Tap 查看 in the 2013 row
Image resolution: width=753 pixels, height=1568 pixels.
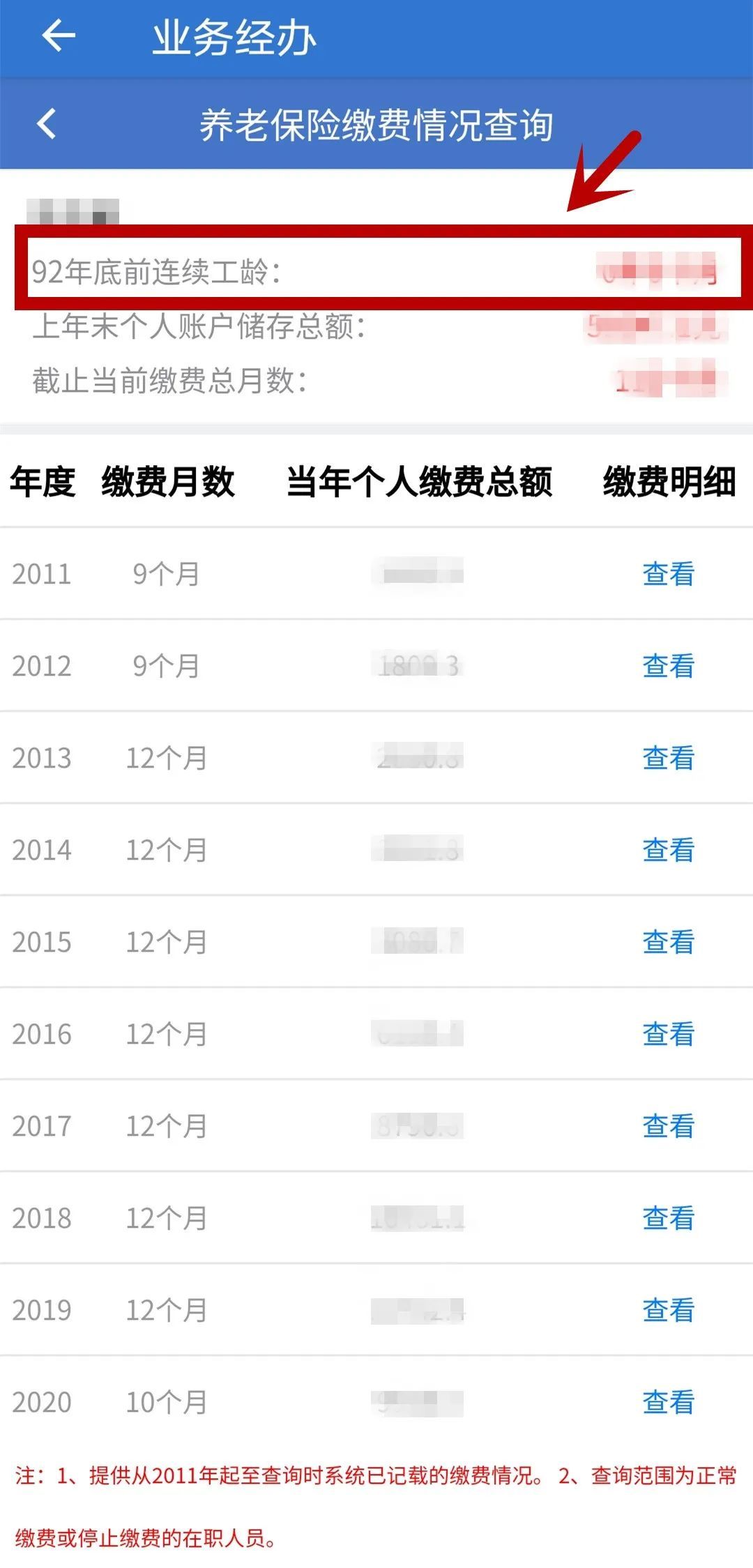pos(668,758)
